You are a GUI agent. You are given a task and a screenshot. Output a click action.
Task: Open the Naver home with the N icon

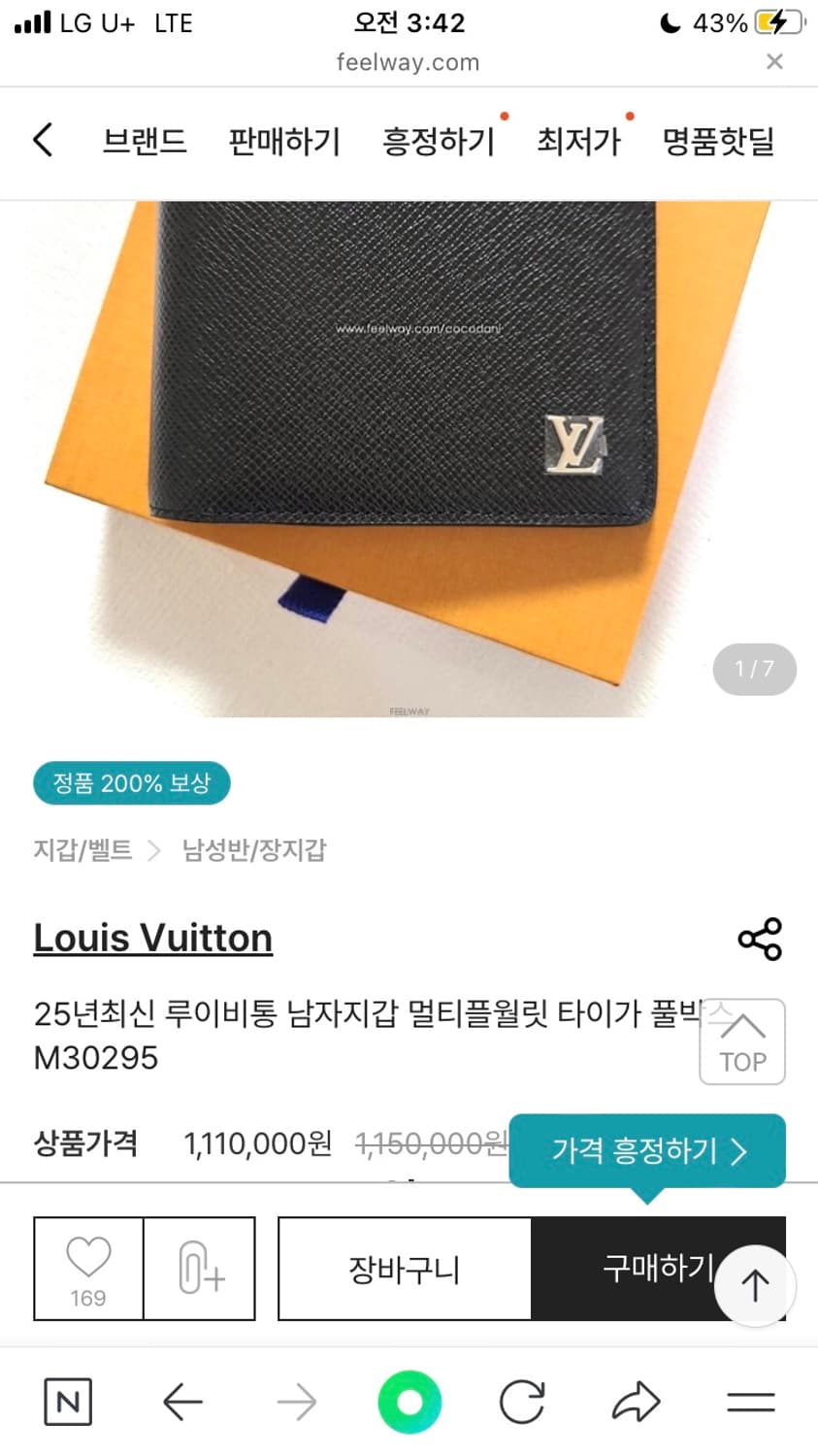point(66,1401)
